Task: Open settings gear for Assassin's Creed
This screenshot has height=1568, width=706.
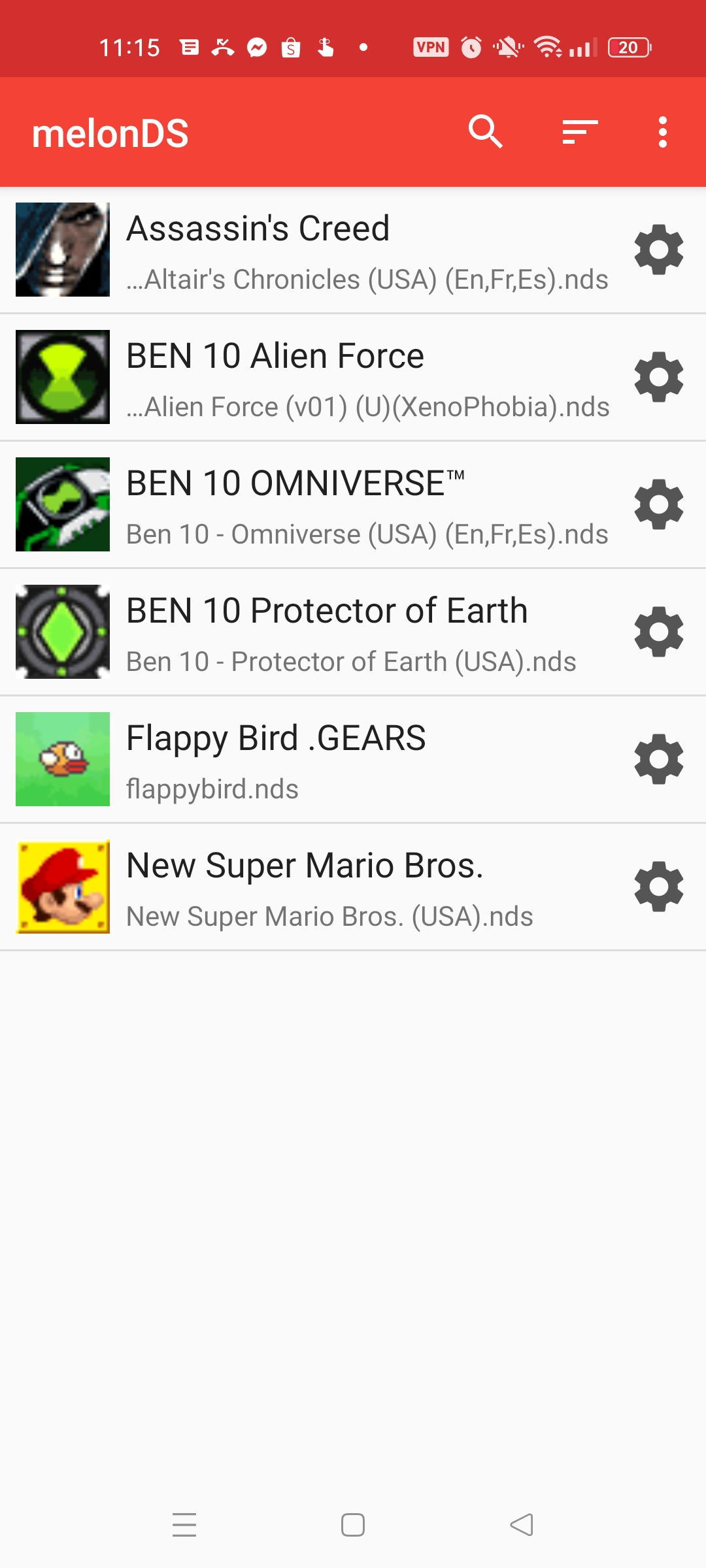Action: click(x=658, y=250)
